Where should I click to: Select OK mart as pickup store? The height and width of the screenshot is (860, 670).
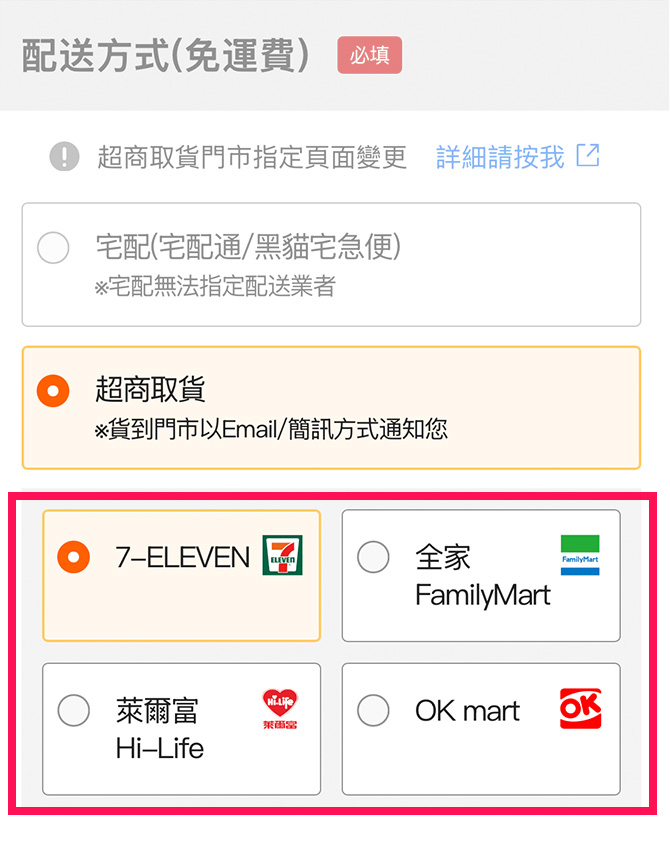click(x=373, y=711)
